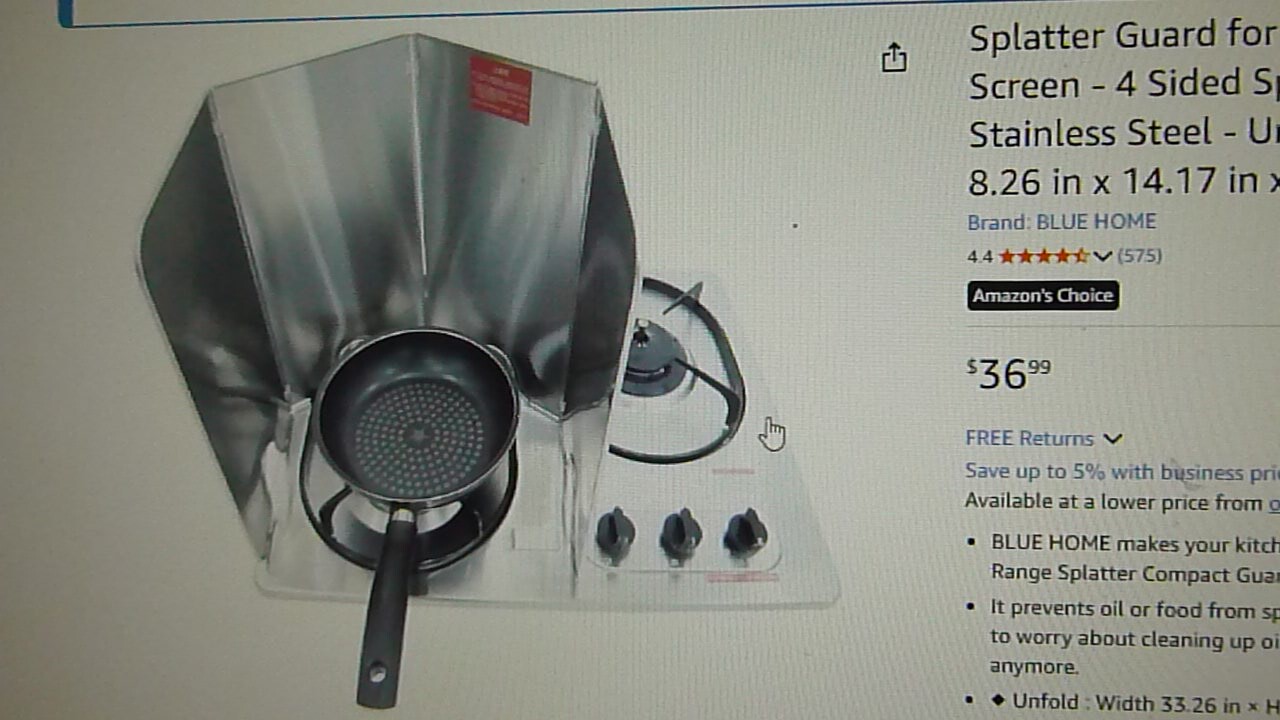
Task: Expand FREE Returns details
Action: click(x=1043, y=438)
